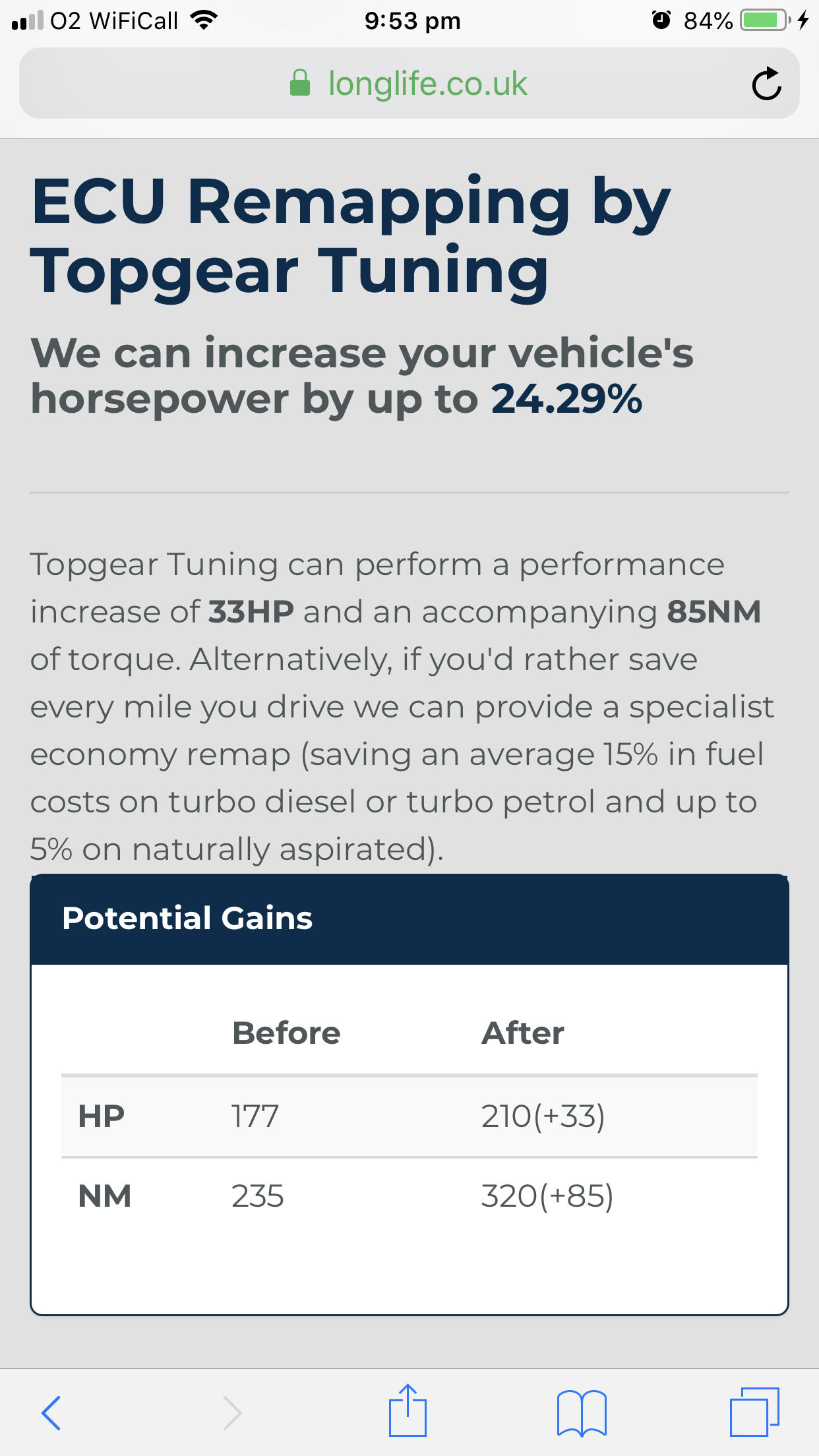Reload the longlife.co.uk page

(766, 84)
